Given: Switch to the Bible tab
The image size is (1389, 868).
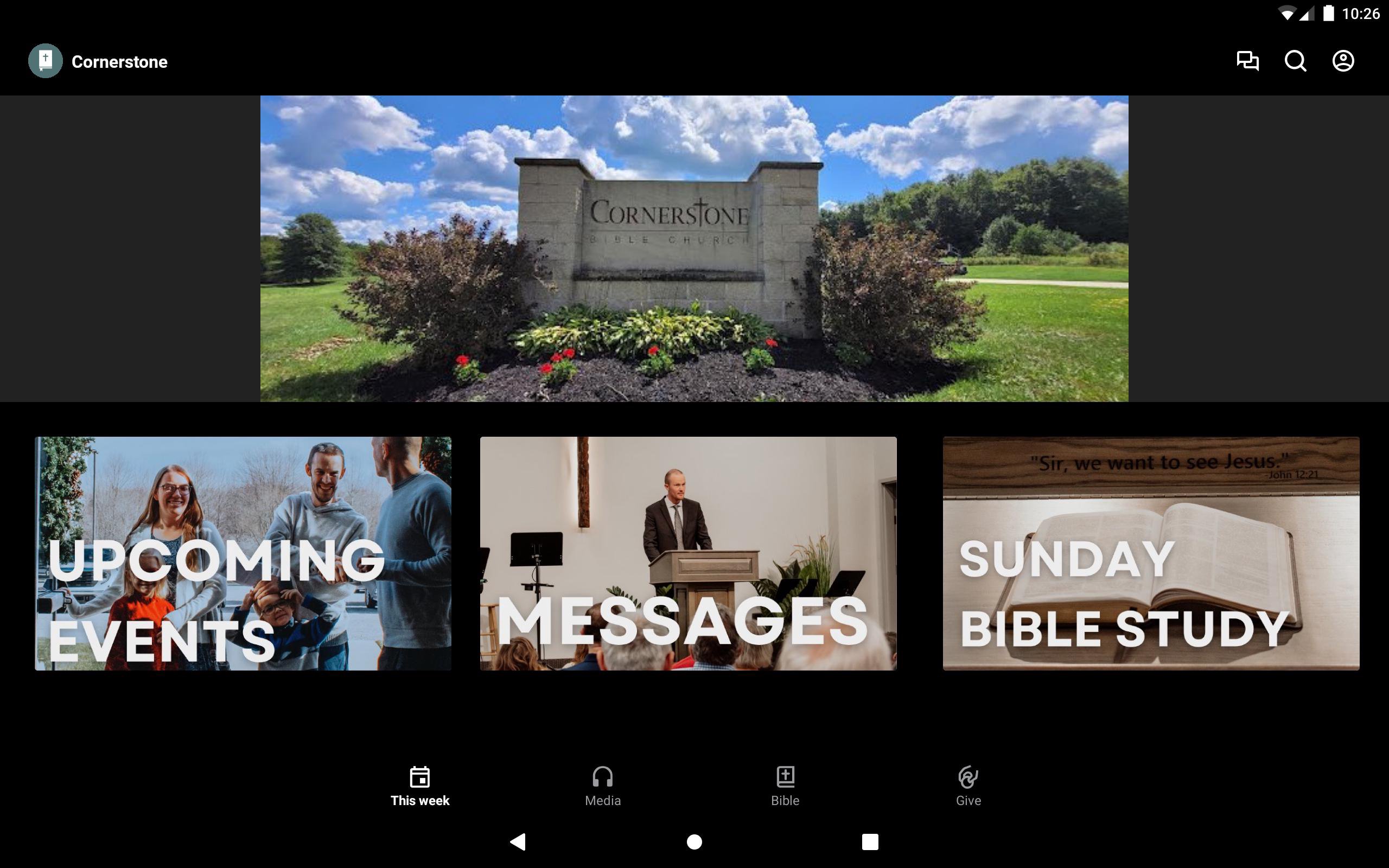Looking at the screenshot, I should pos(785,786).
